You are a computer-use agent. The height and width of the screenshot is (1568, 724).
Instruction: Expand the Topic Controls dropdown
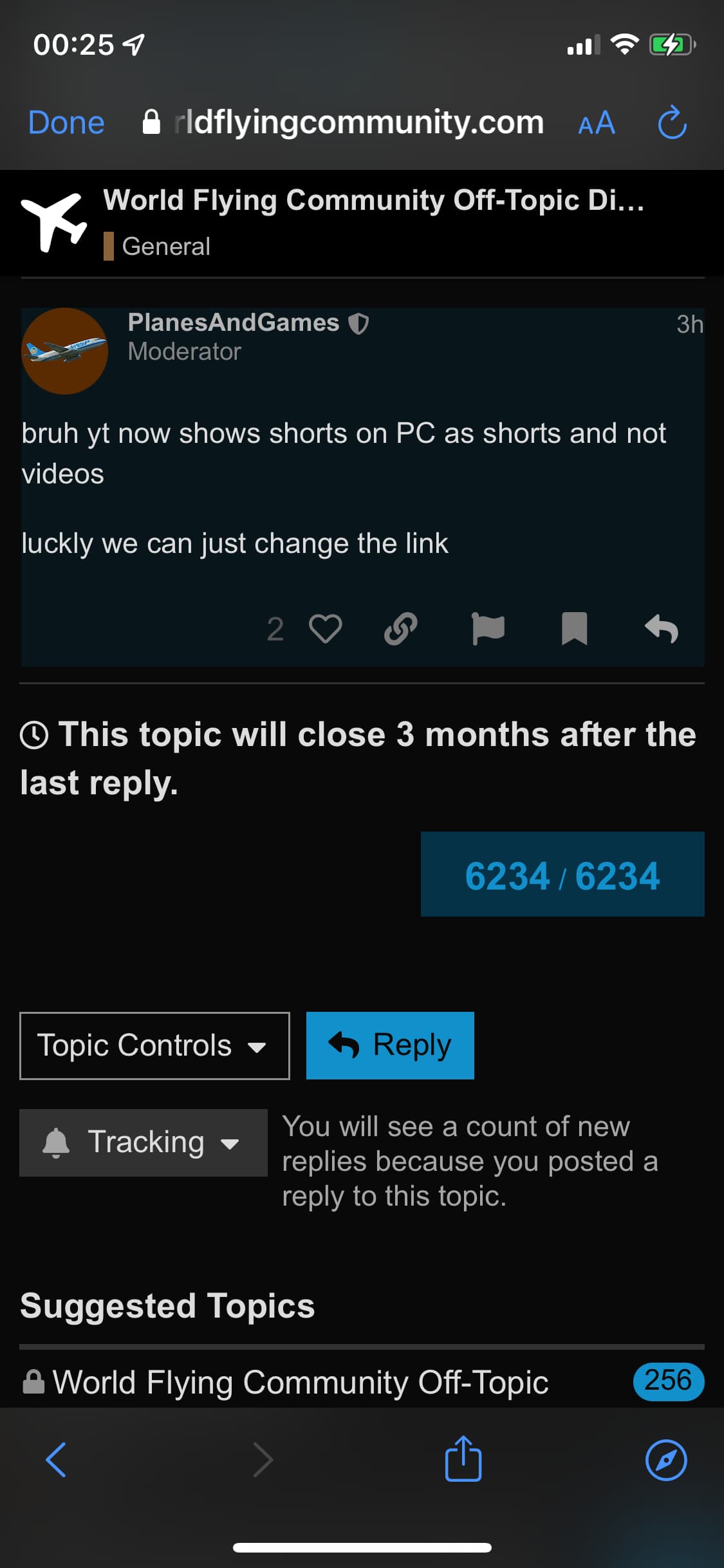154,1046
